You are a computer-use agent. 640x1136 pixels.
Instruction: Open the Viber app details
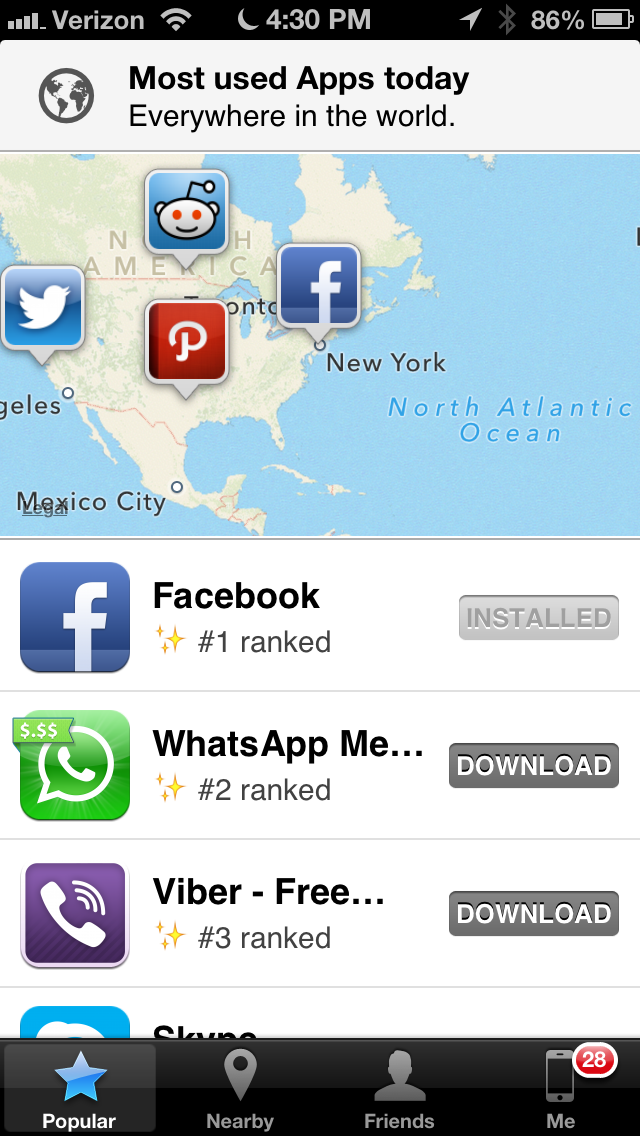pos(320,914)
